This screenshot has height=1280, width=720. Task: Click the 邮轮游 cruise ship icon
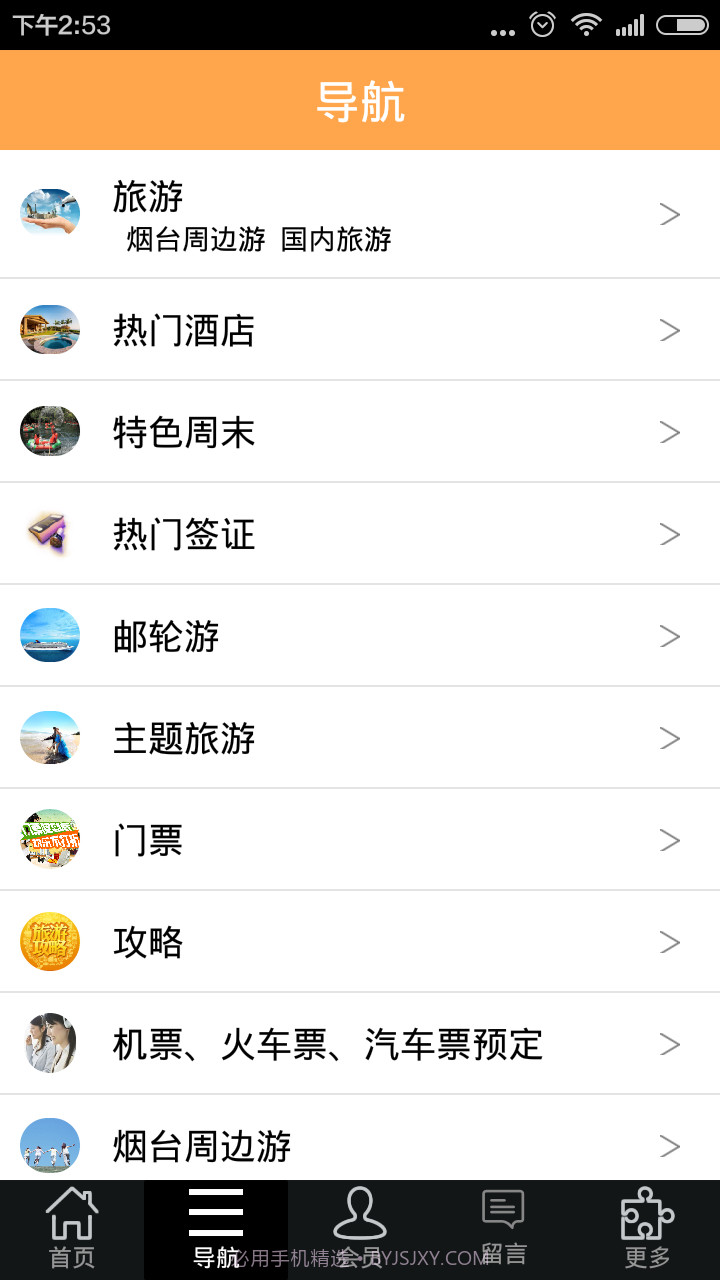(50, 636)
